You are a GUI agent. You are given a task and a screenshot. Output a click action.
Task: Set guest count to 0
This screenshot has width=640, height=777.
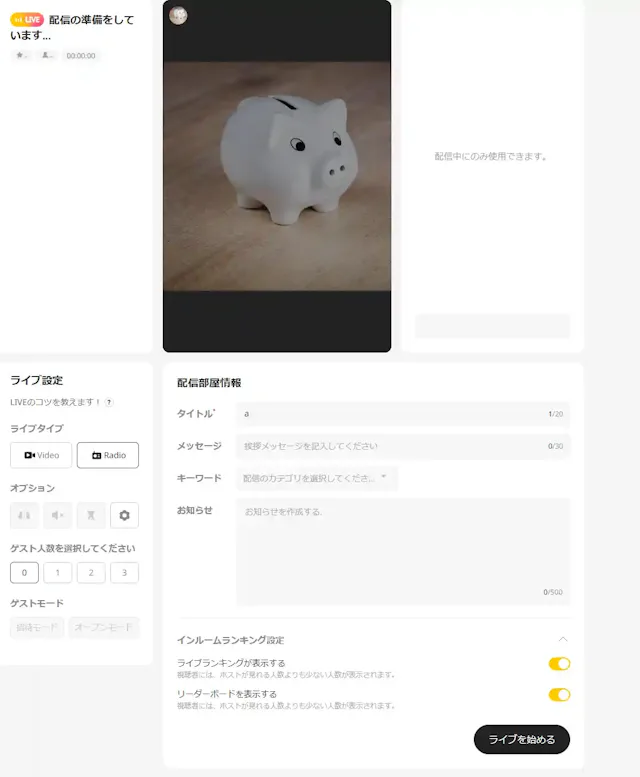pyautogui.click(x=24, y=573)
